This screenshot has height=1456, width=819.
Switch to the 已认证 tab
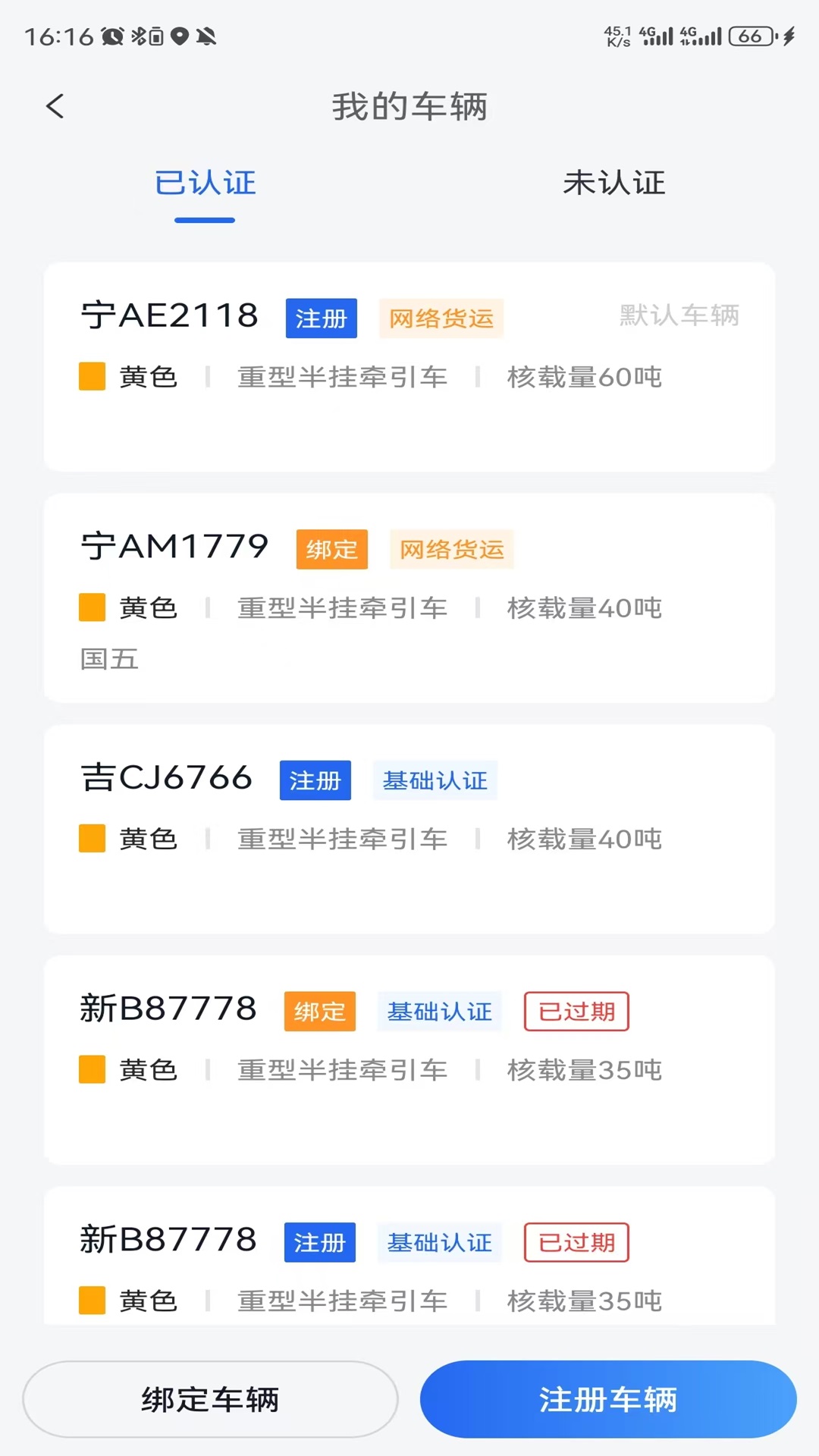pos(205,183)
